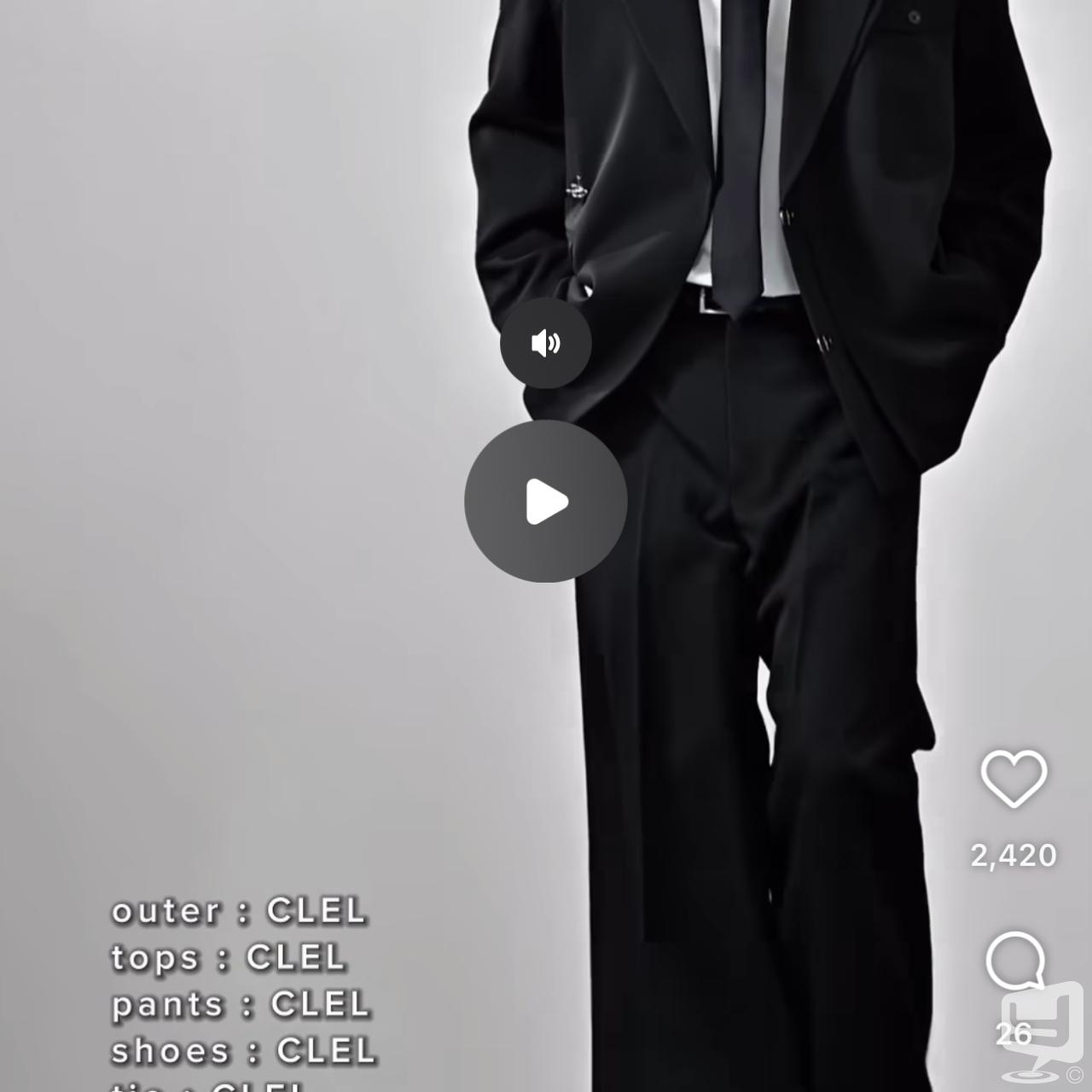This screenshot has height=1092, width=1092.
Task: Open the comments bubble
Action: (1015, 961)
